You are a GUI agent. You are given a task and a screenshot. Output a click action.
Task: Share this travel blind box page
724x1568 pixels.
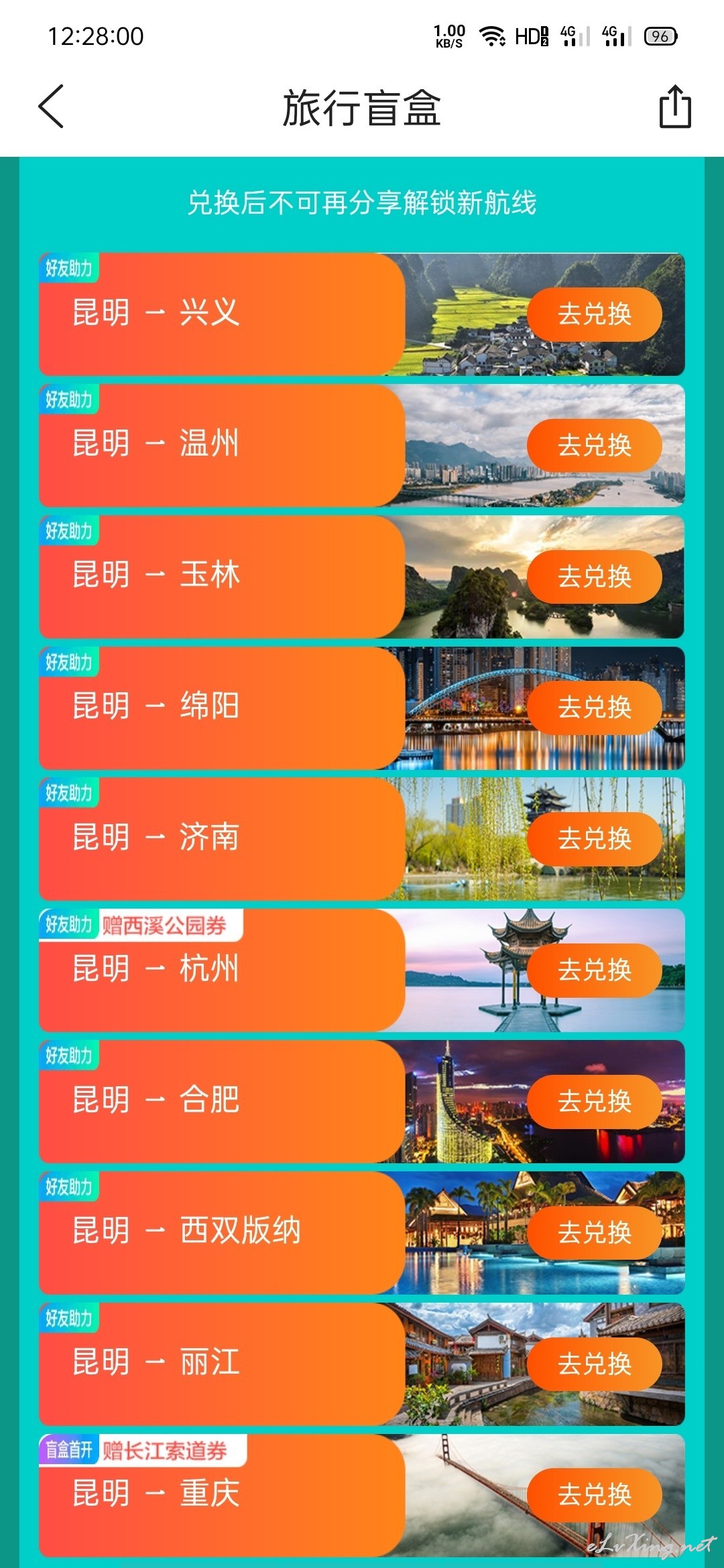click(x=674, y=107)
